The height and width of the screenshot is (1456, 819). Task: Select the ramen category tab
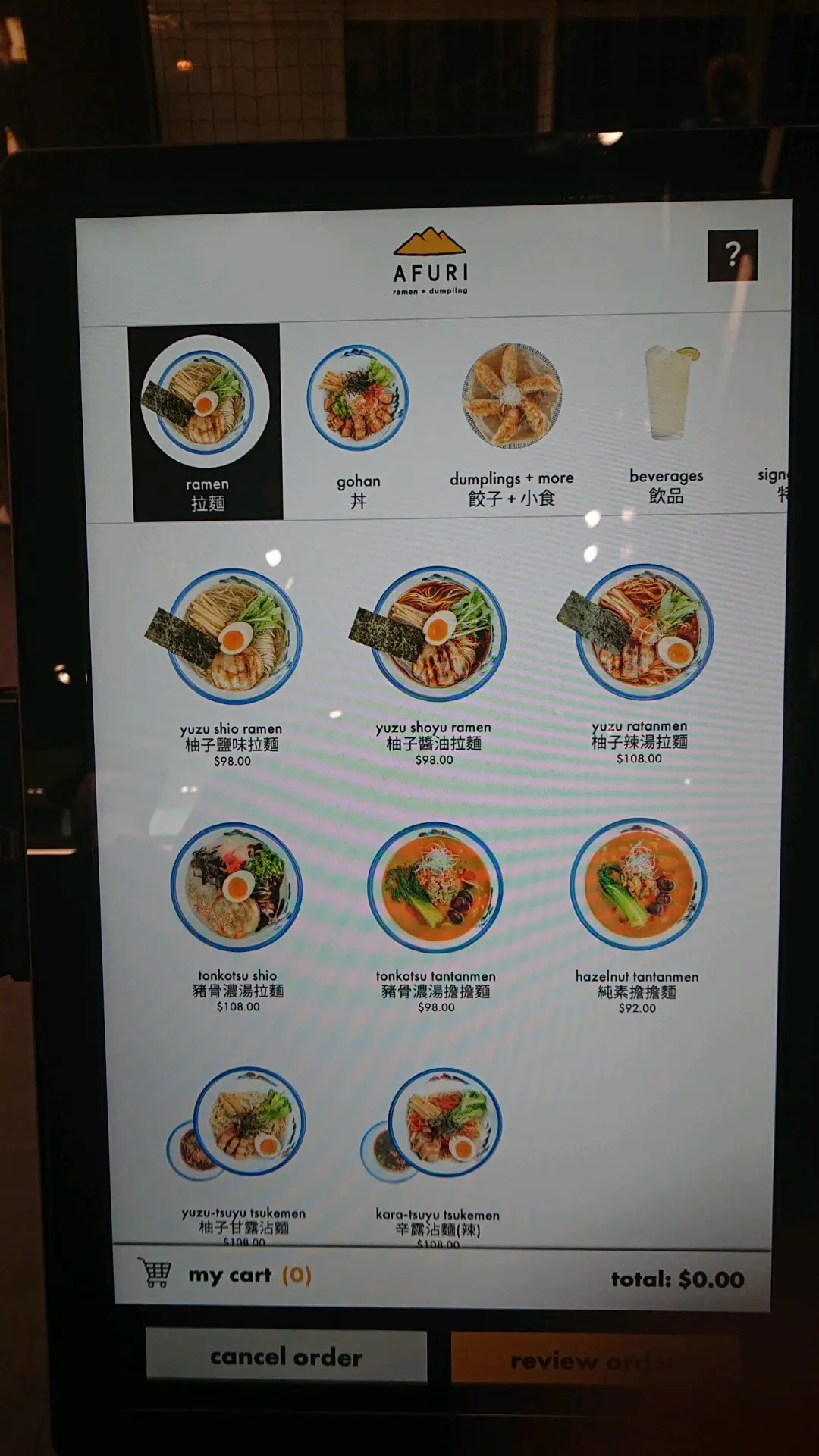pyautogui.click(x=206, y=422)
